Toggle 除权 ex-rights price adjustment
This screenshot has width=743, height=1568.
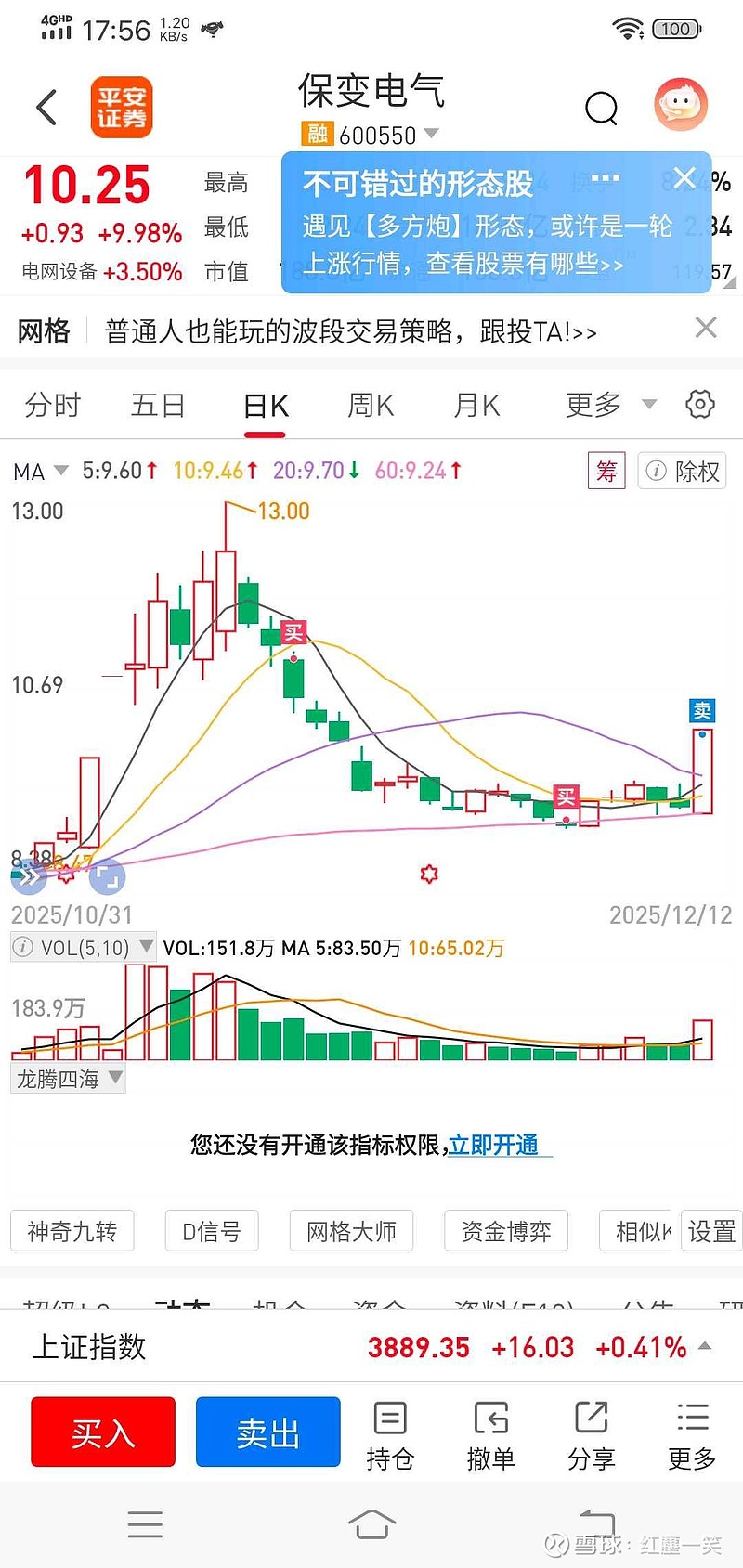click(x=682, y=471)
